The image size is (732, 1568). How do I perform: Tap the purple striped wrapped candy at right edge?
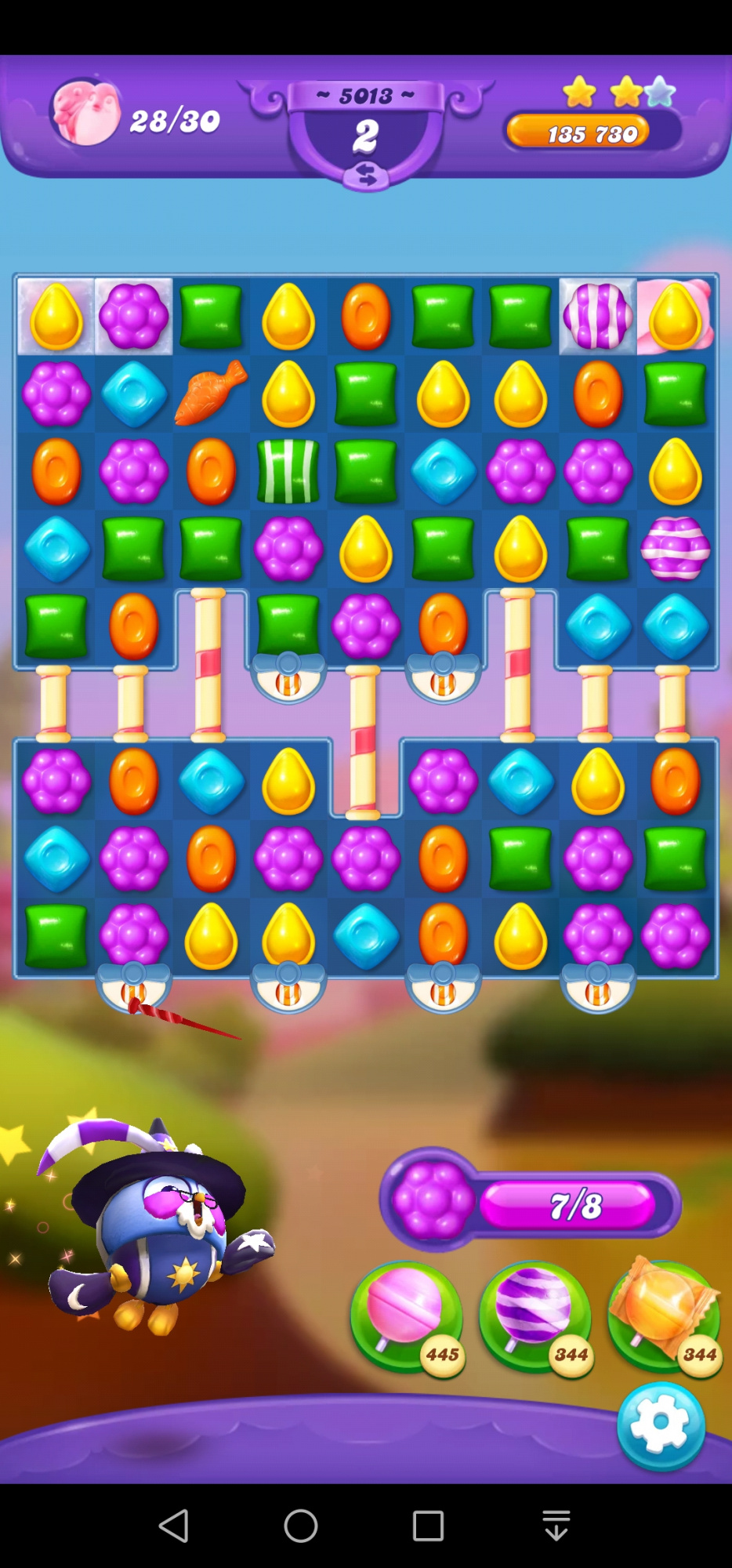[675, 548]
